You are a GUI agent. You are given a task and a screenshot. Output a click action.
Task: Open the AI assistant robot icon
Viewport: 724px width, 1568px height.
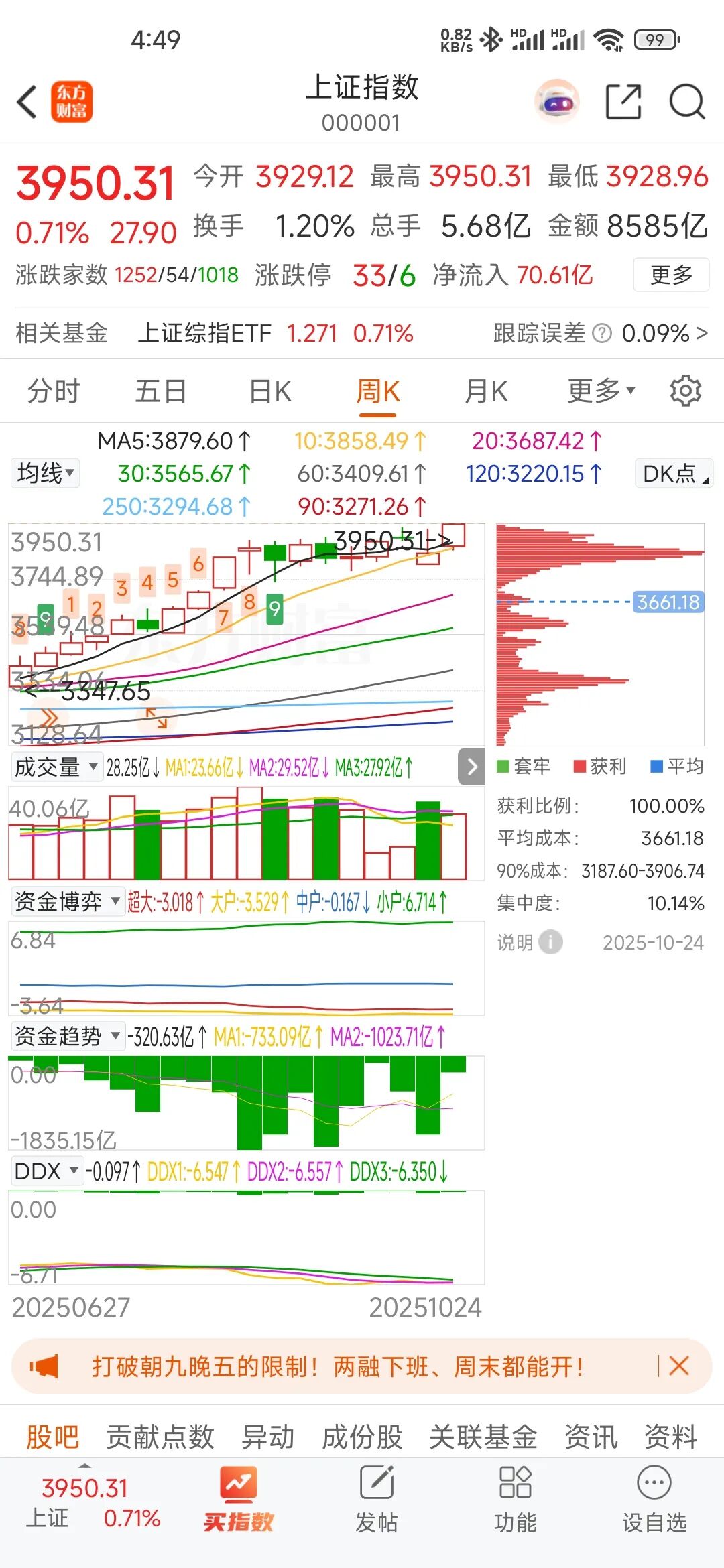click(x=558, y=102)
